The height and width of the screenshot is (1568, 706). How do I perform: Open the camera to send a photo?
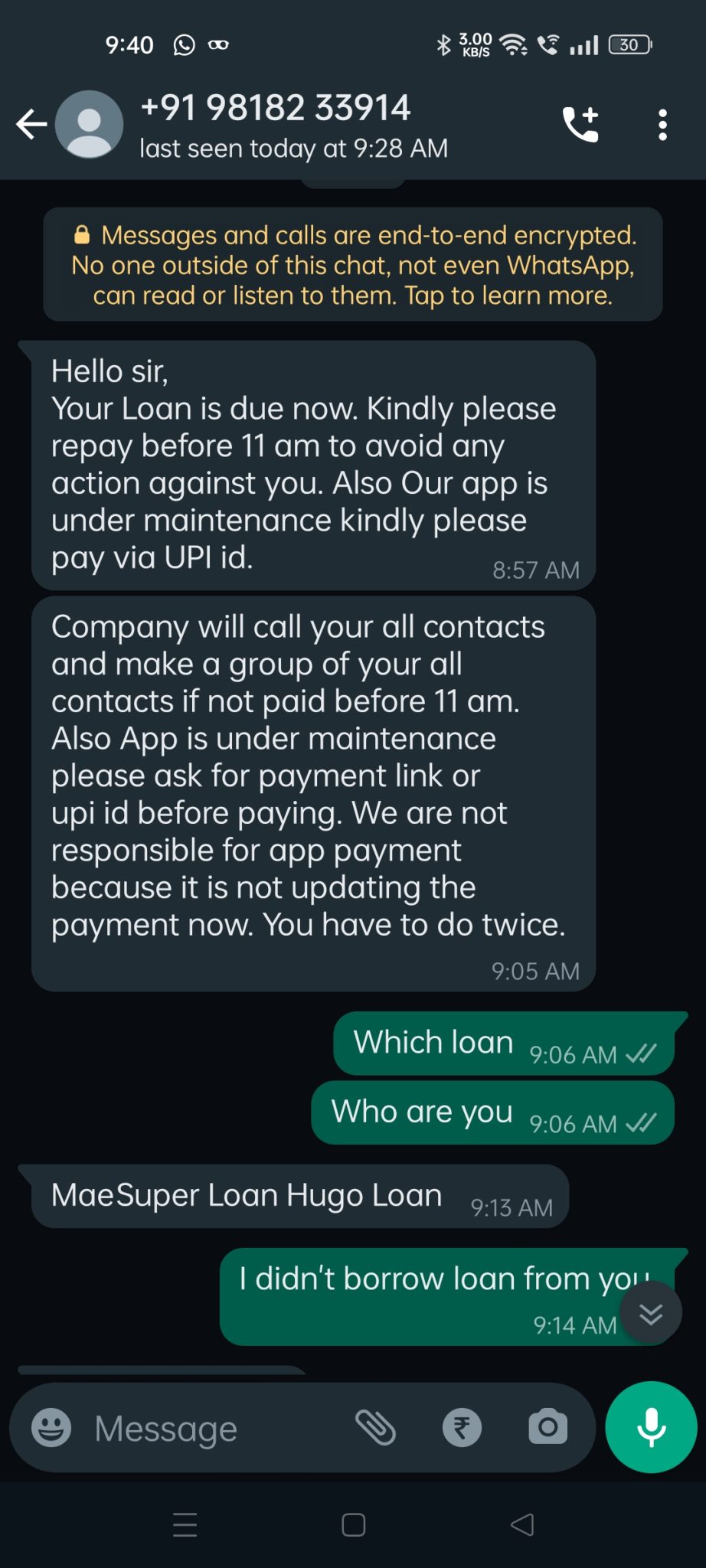pos(548,1427)
